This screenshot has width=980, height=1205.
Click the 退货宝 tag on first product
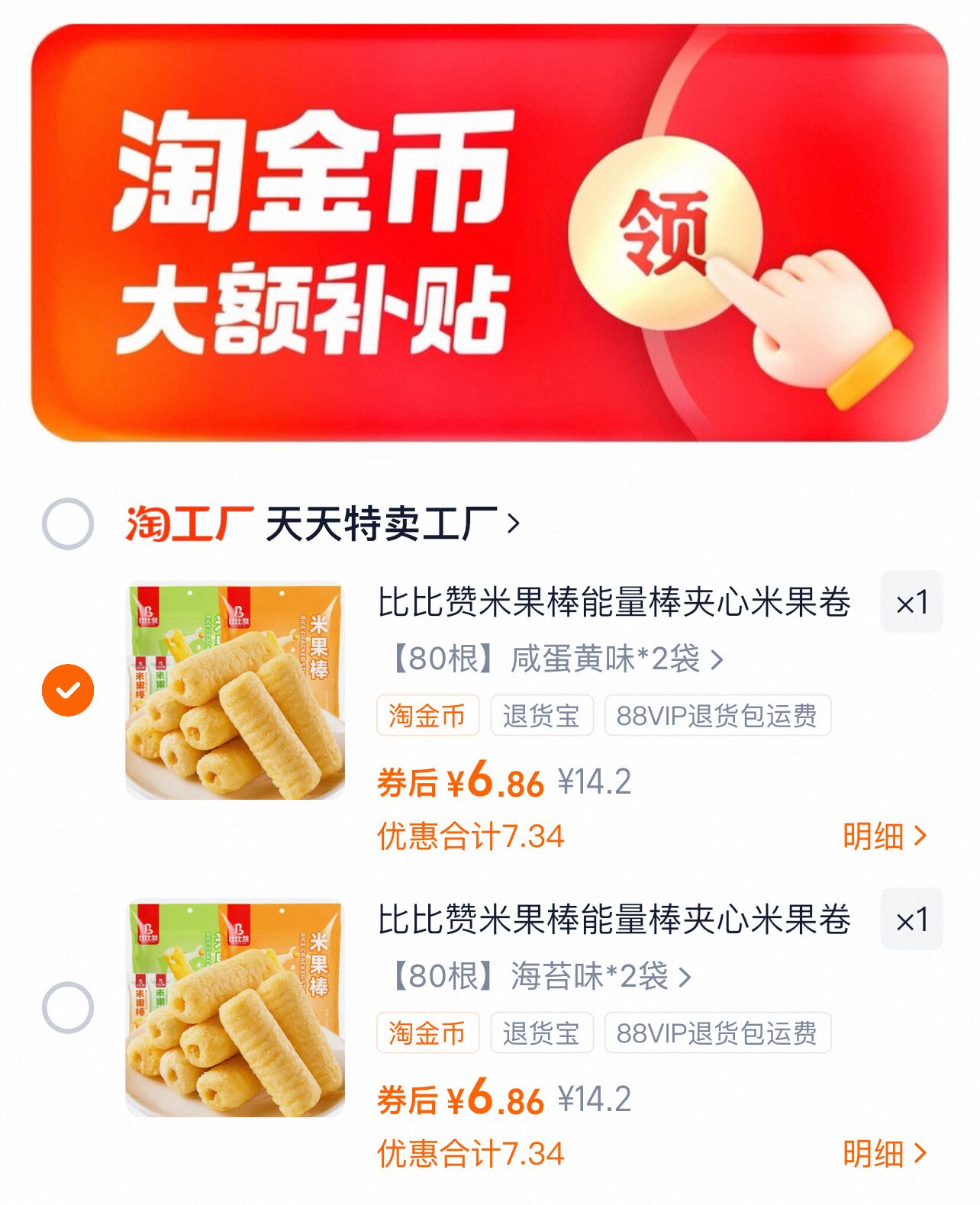[543, 715]
